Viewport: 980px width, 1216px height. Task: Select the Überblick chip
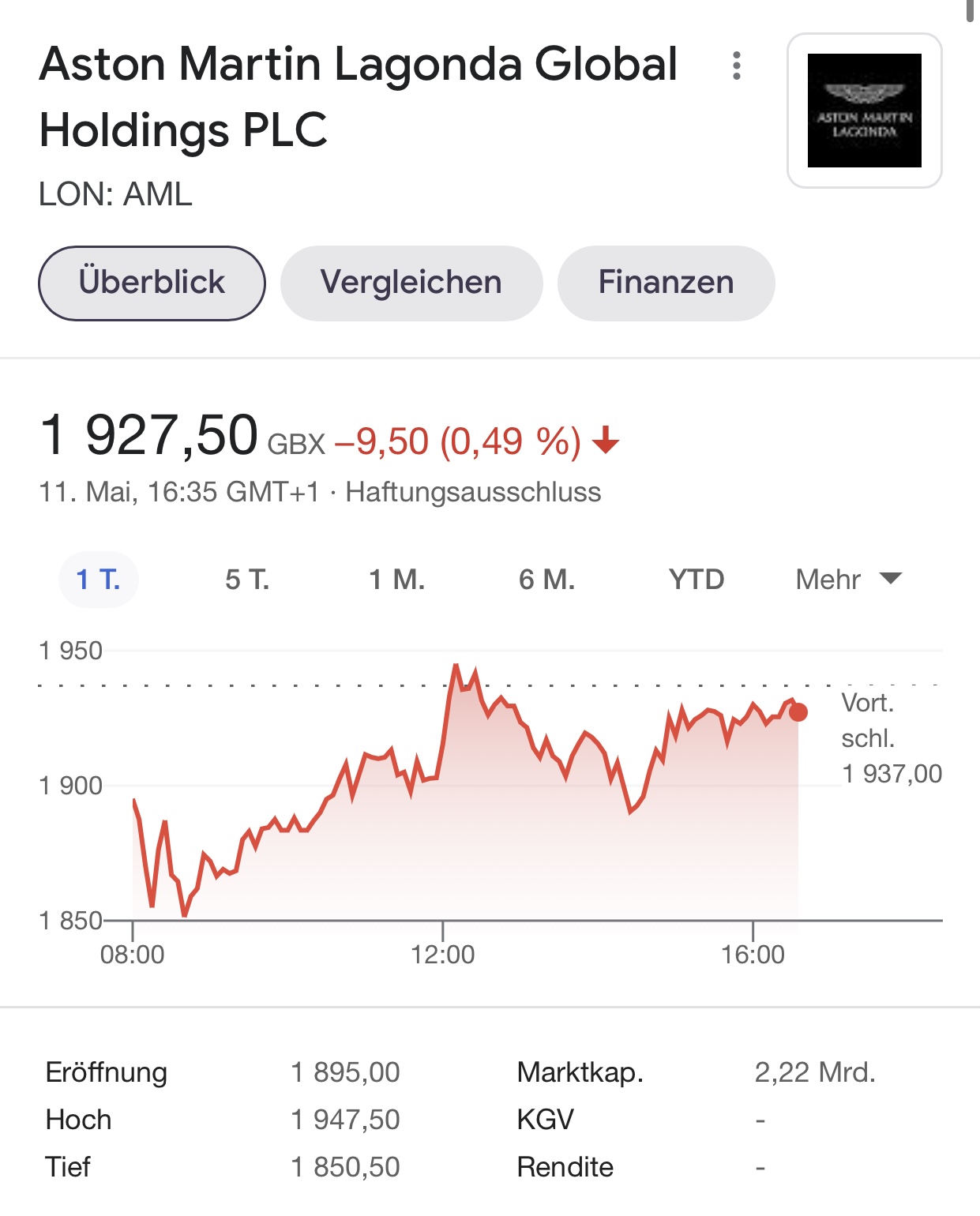tap(152, 283)
